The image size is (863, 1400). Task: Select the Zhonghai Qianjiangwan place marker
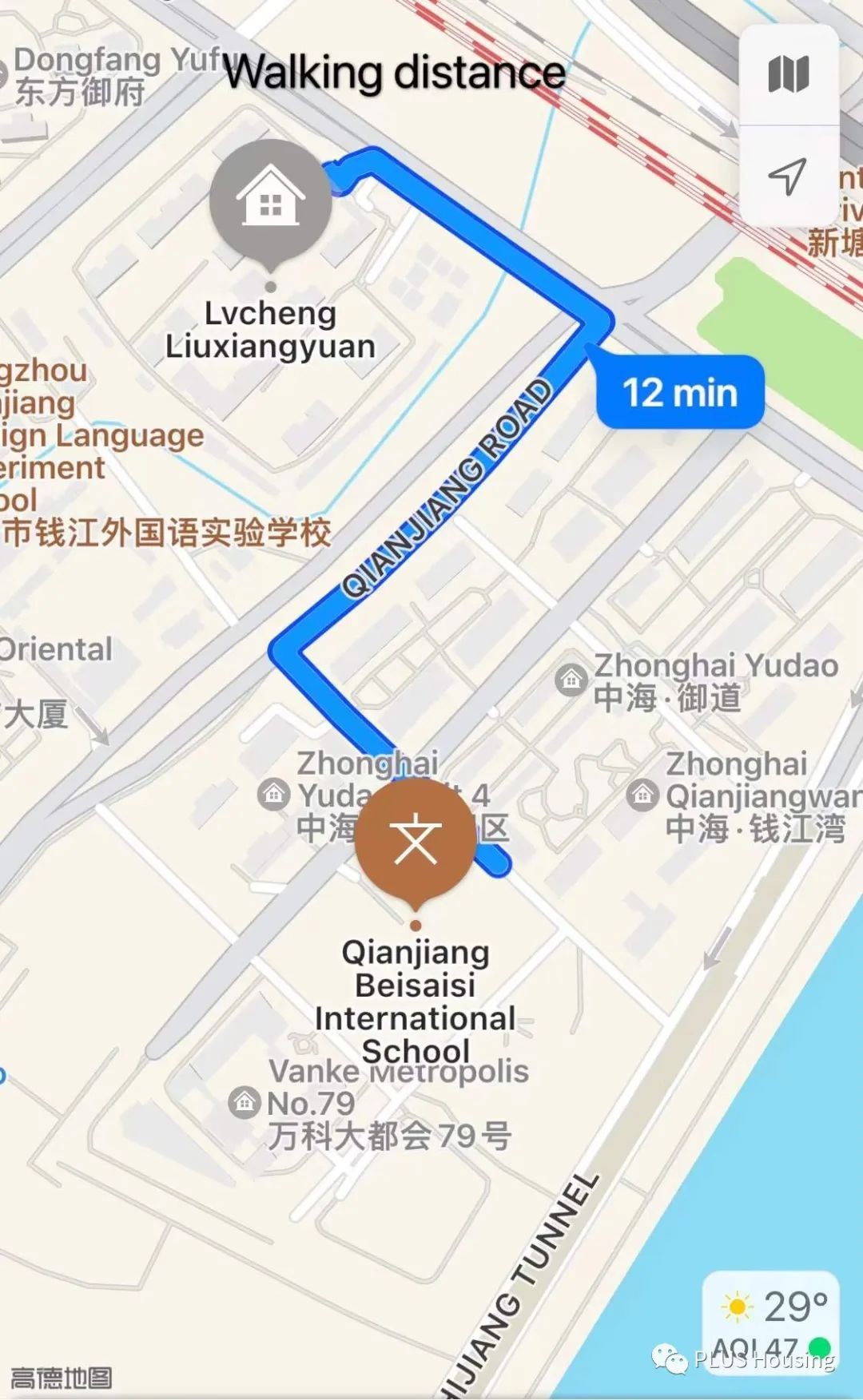(x=642, y=795)
